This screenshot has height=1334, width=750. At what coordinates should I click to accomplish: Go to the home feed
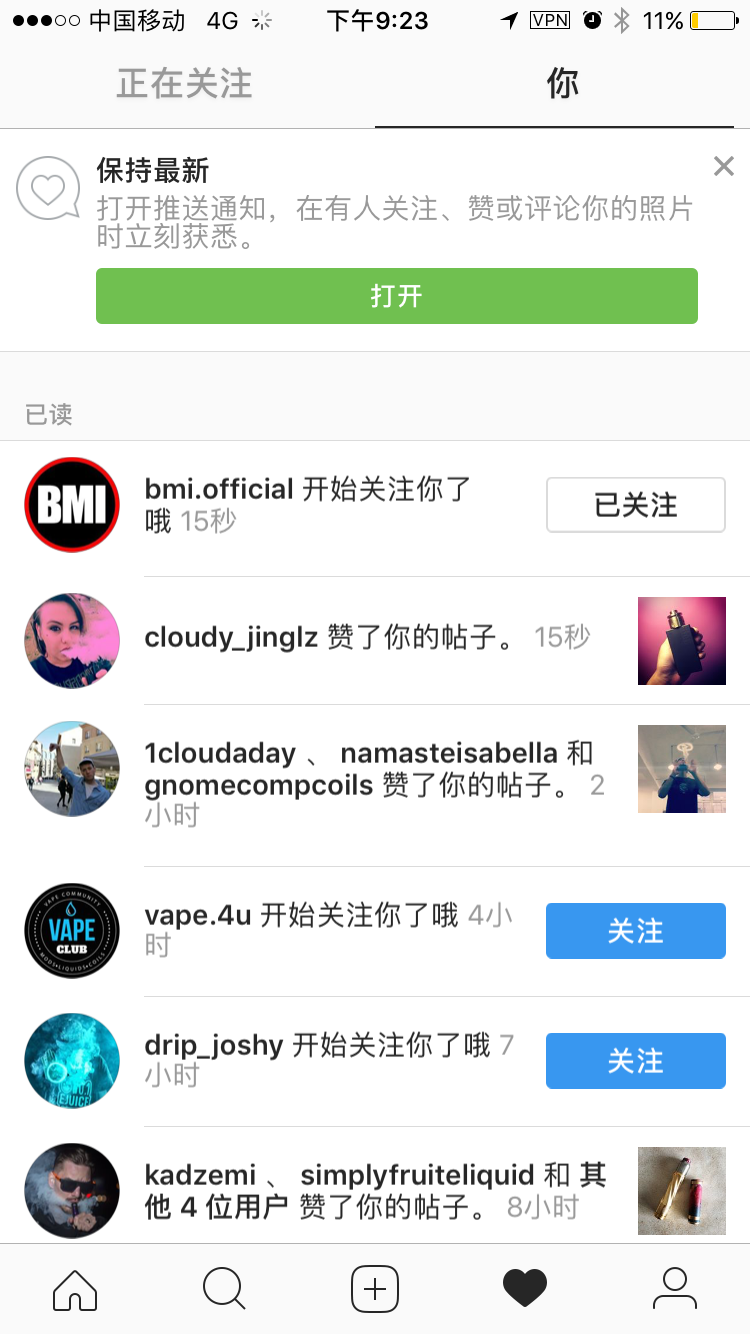(75, 1289)
